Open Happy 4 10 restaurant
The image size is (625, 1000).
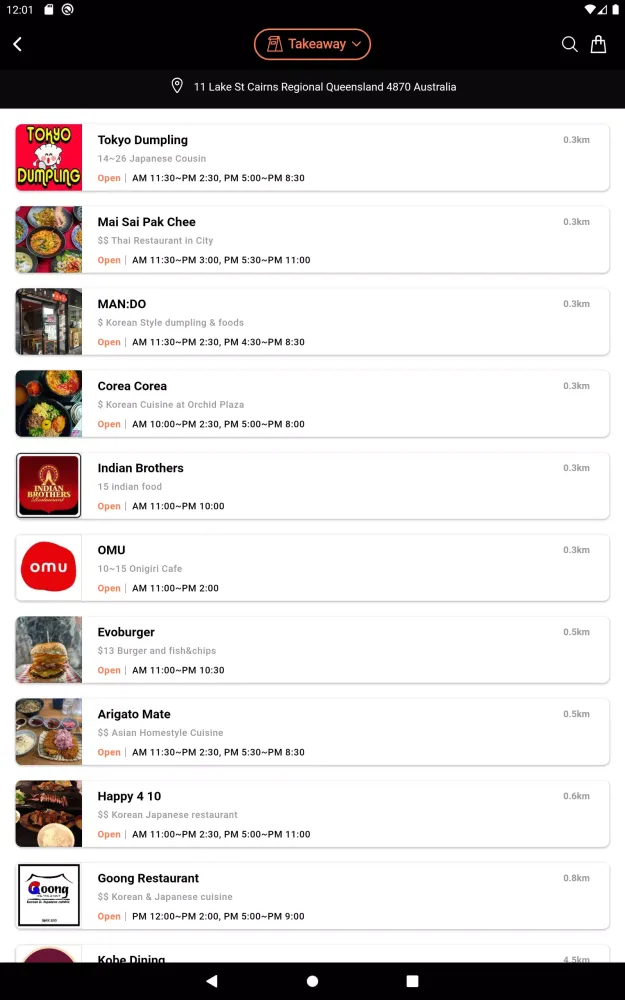tap(312, 814)
